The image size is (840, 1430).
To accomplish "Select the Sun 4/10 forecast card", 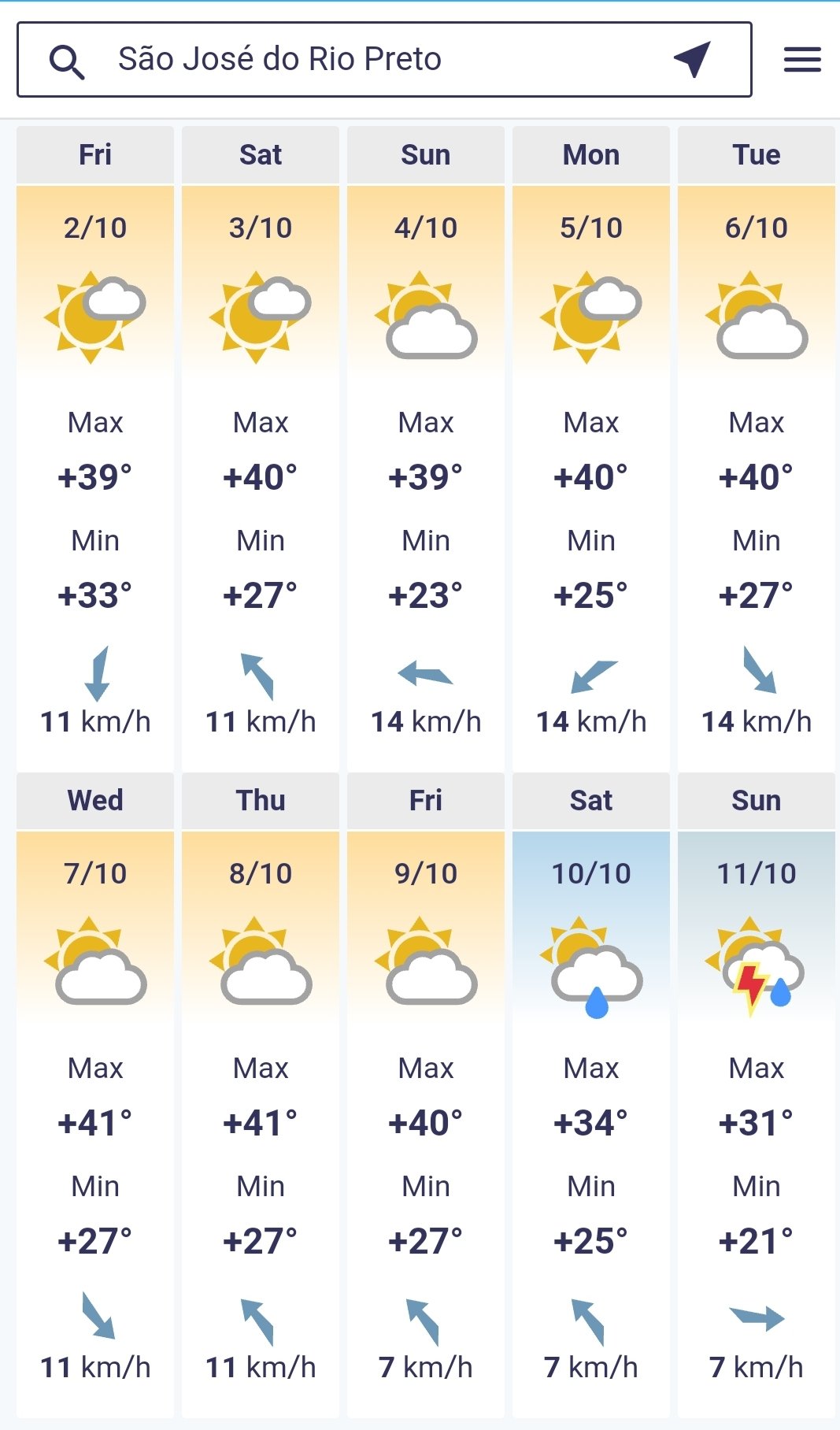I will click(x=426, y=449).
